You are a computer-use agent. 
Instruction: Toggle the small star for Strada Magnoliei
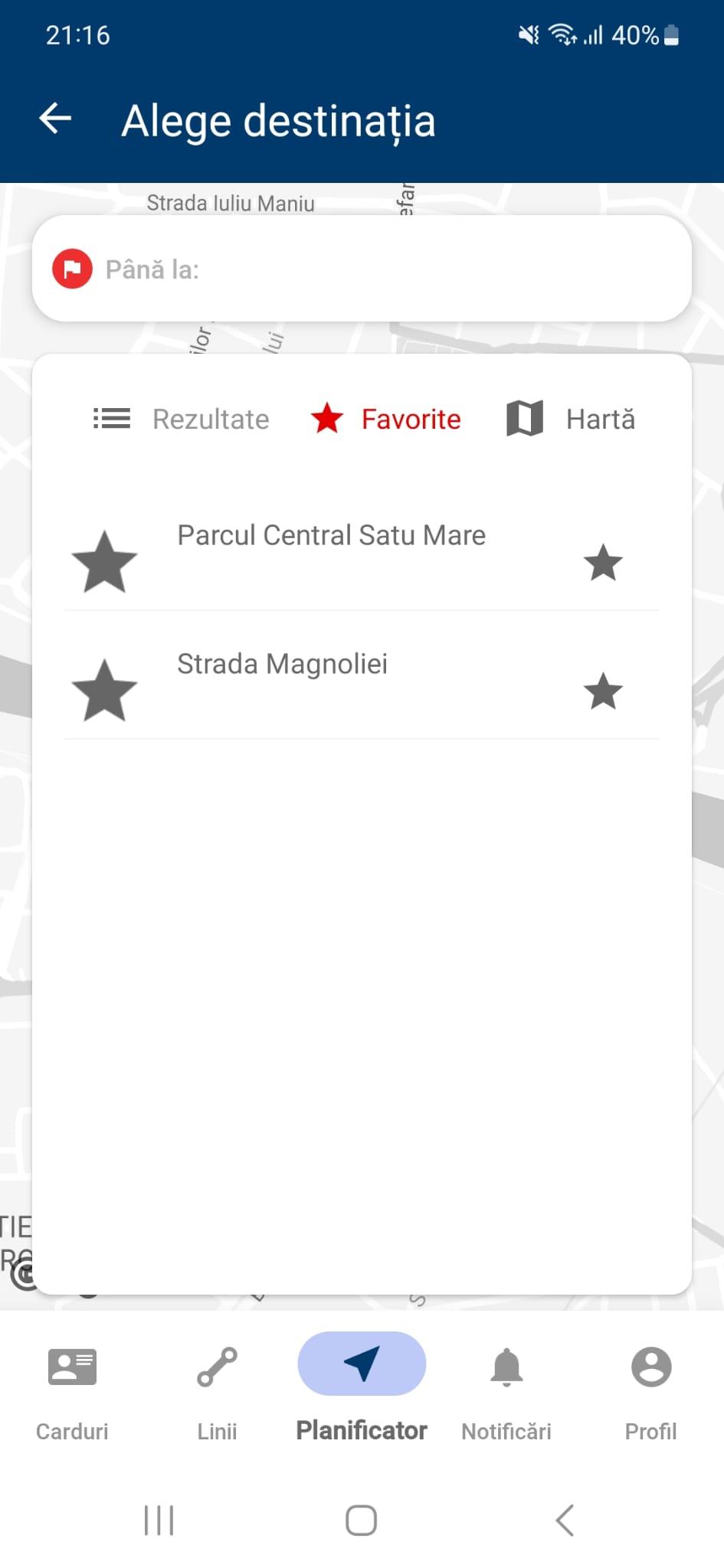point(603,691)
